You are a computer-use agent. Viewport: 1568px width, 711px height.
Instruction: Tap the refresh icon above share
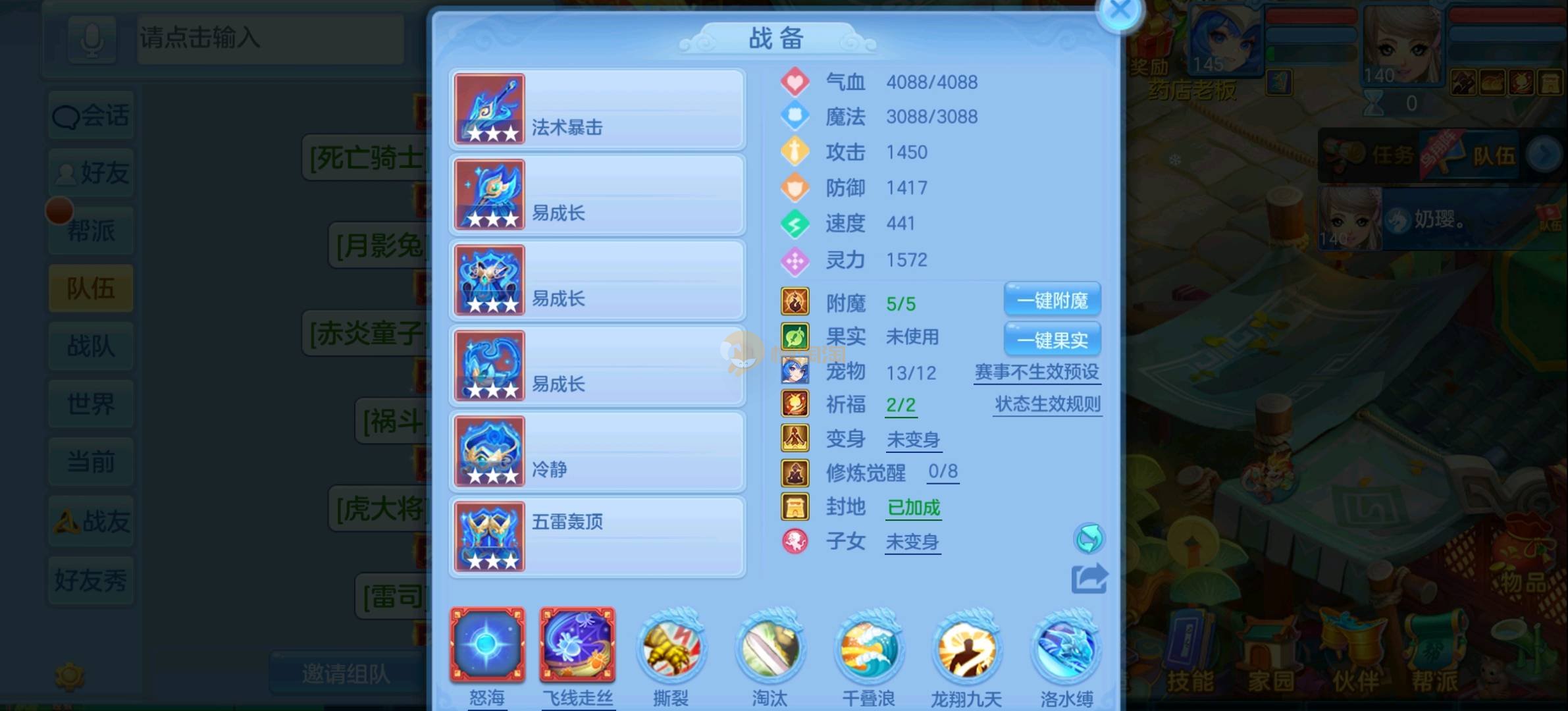[x=1089, y=539]
